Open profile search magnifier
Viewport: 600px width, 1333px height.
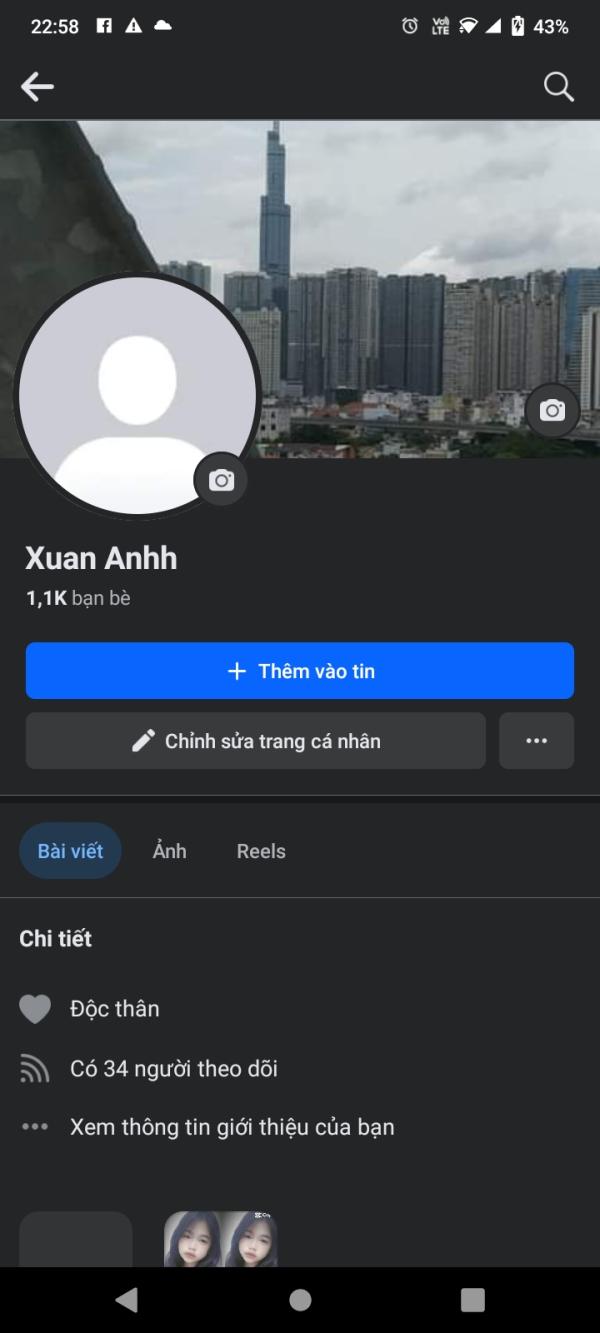[x=558, y=87]
